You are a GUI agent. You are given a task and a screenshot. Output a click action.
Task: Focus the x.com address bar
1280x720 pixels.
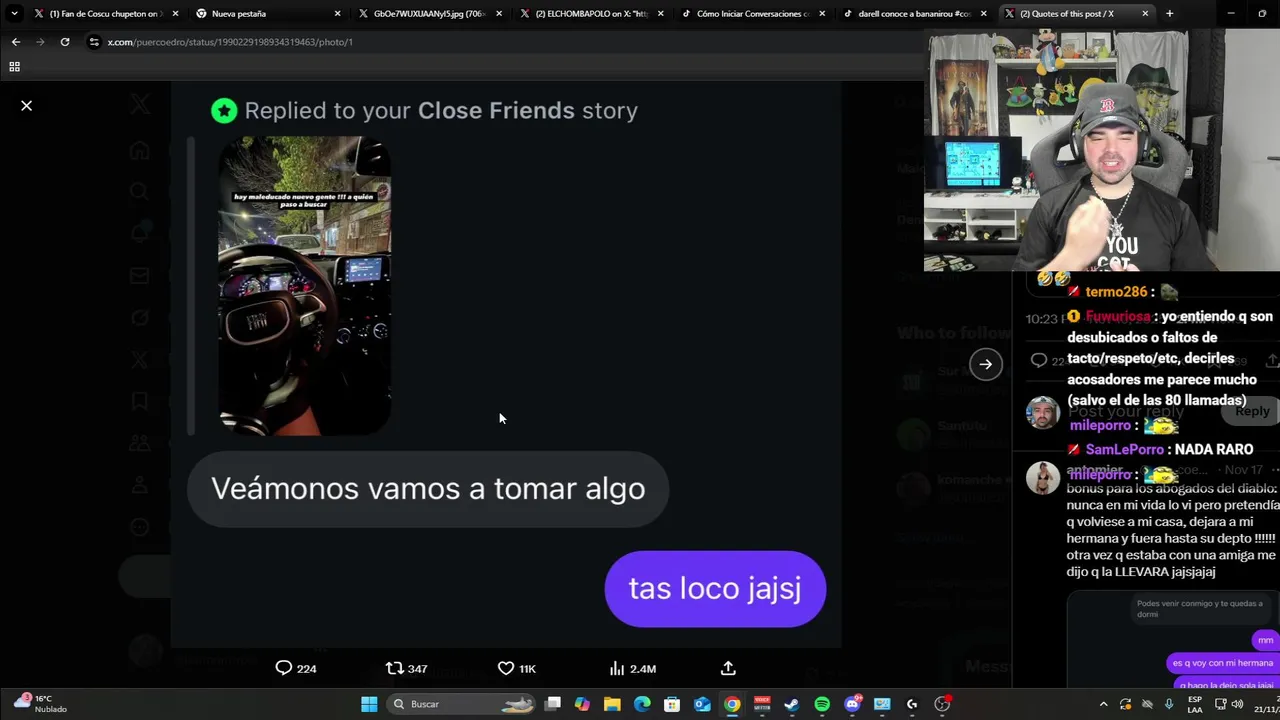click(x=400, y=42)
